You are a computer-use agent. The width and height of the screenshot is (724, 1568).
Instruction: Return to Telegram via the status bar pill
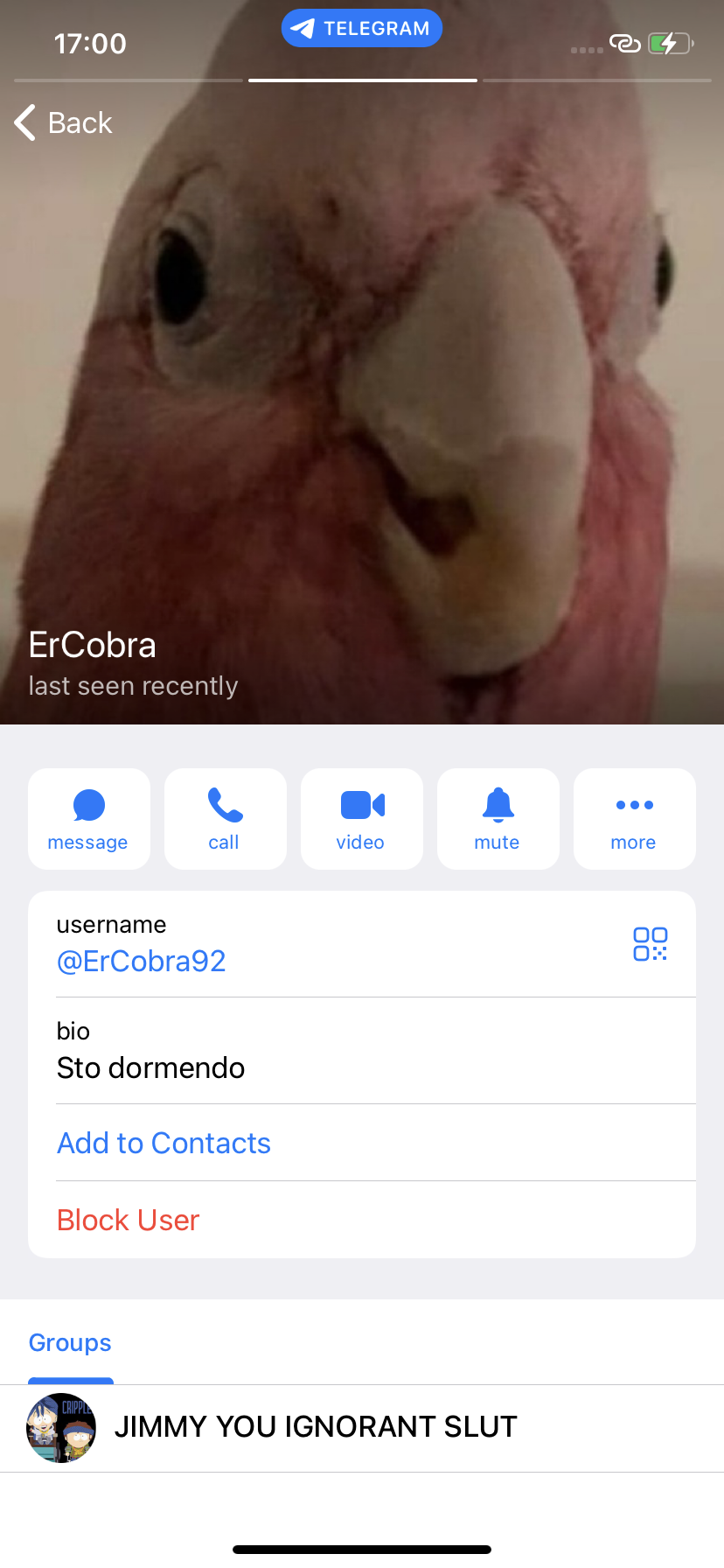click(362, 28)
